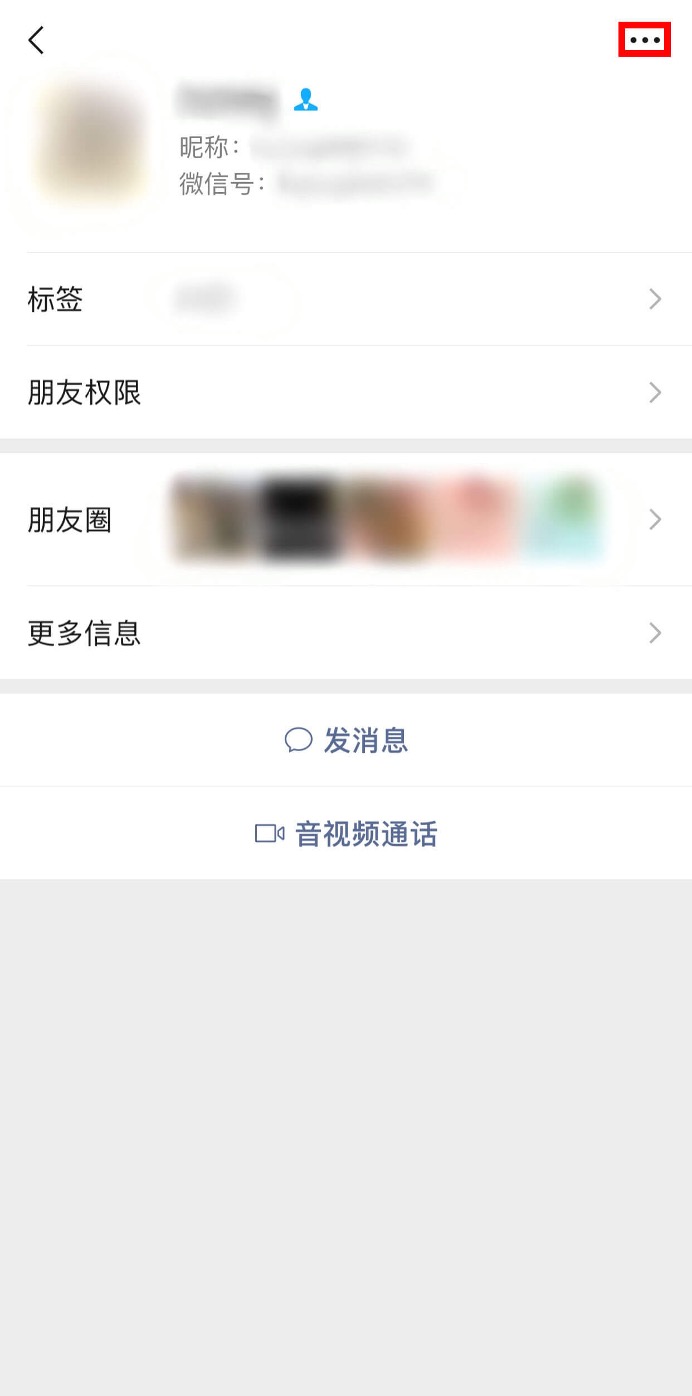The height and width of the screenshot is (1396, 692).
Task: Open the 标签 row
Action: [x=346, y=299]
